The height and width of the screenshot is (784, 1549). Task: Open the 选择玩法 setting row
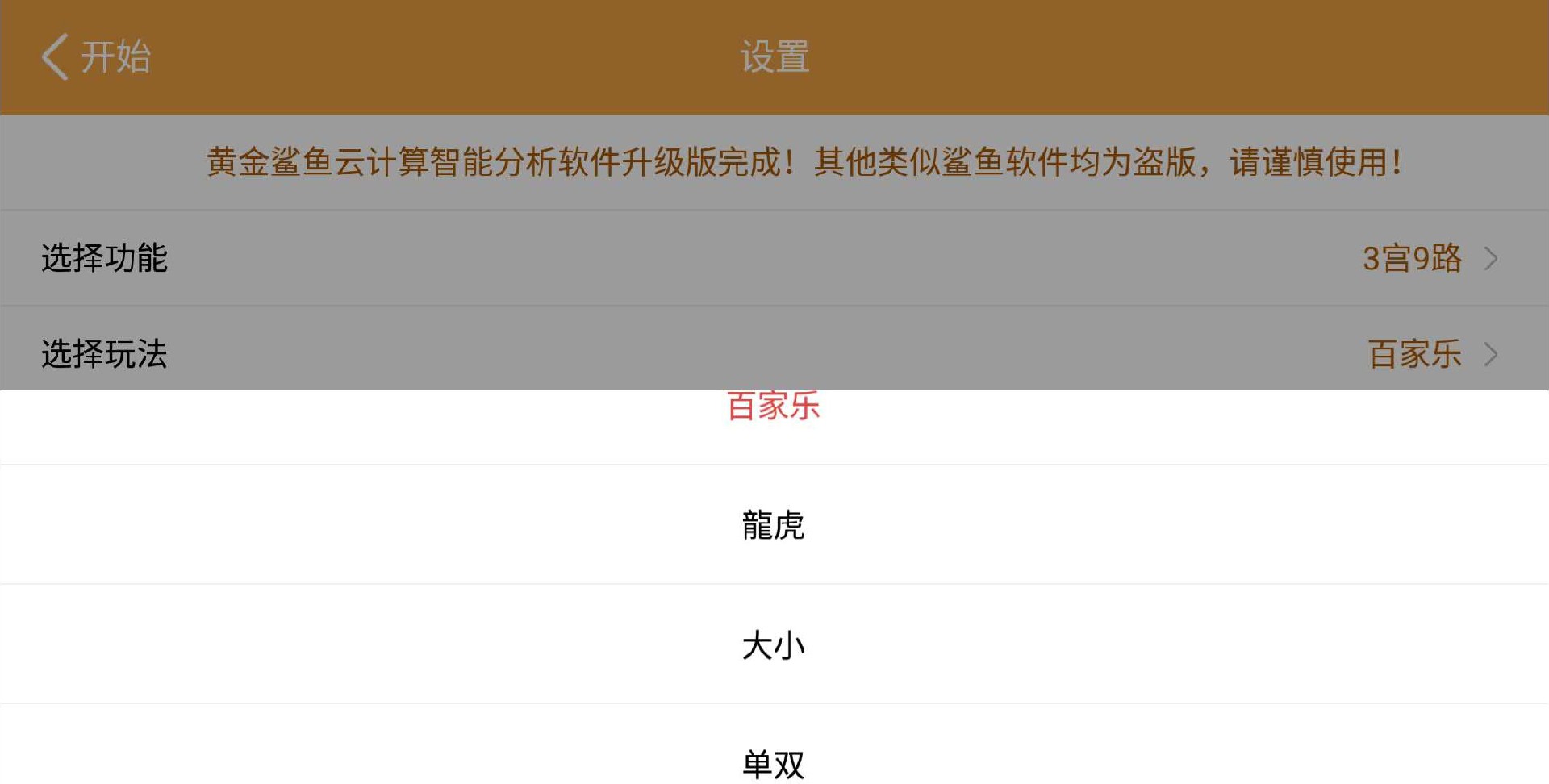coord(773,353)
